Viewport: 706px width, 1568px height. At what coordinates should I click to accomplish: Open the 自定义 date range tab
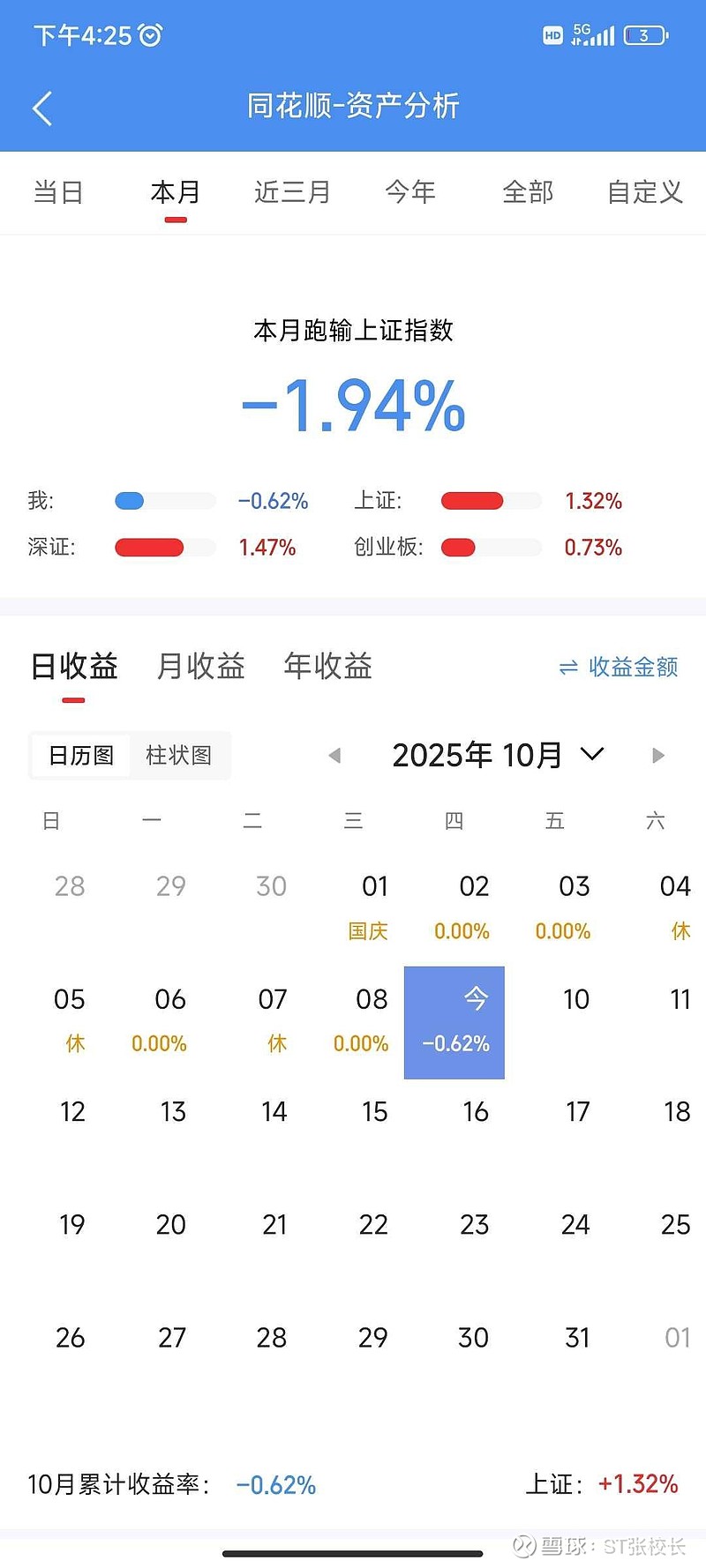point(645,191)
